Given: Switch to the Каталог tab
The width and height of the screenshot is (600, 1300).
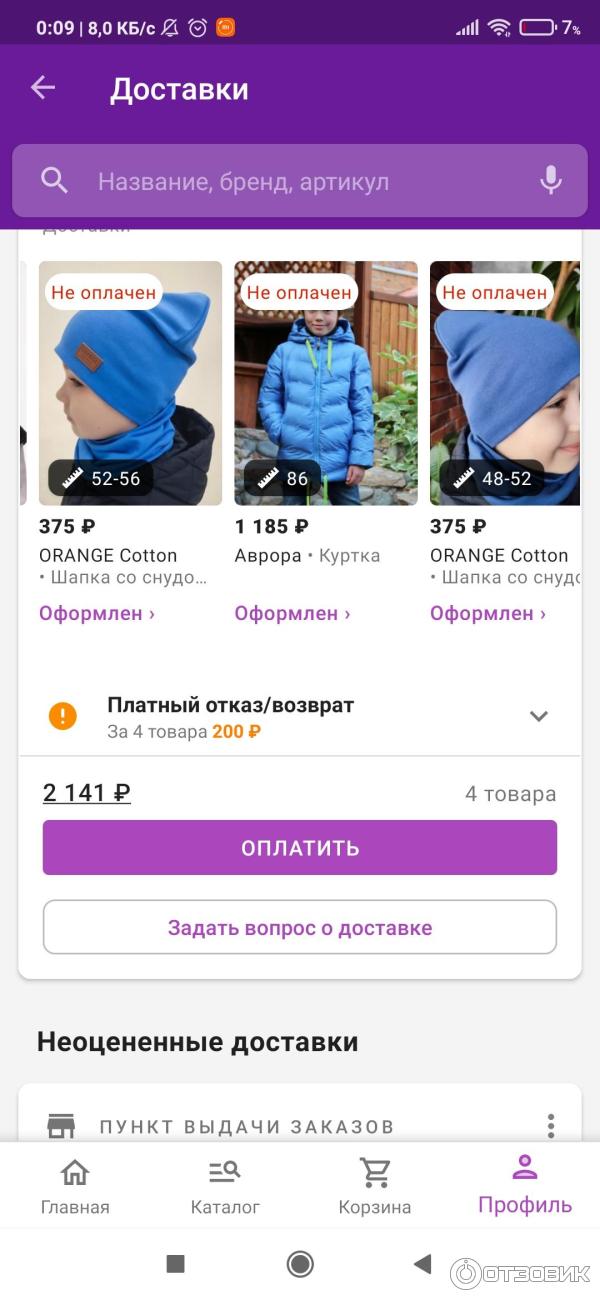Looking at the screenshot, I should [x=225, y=1186].
